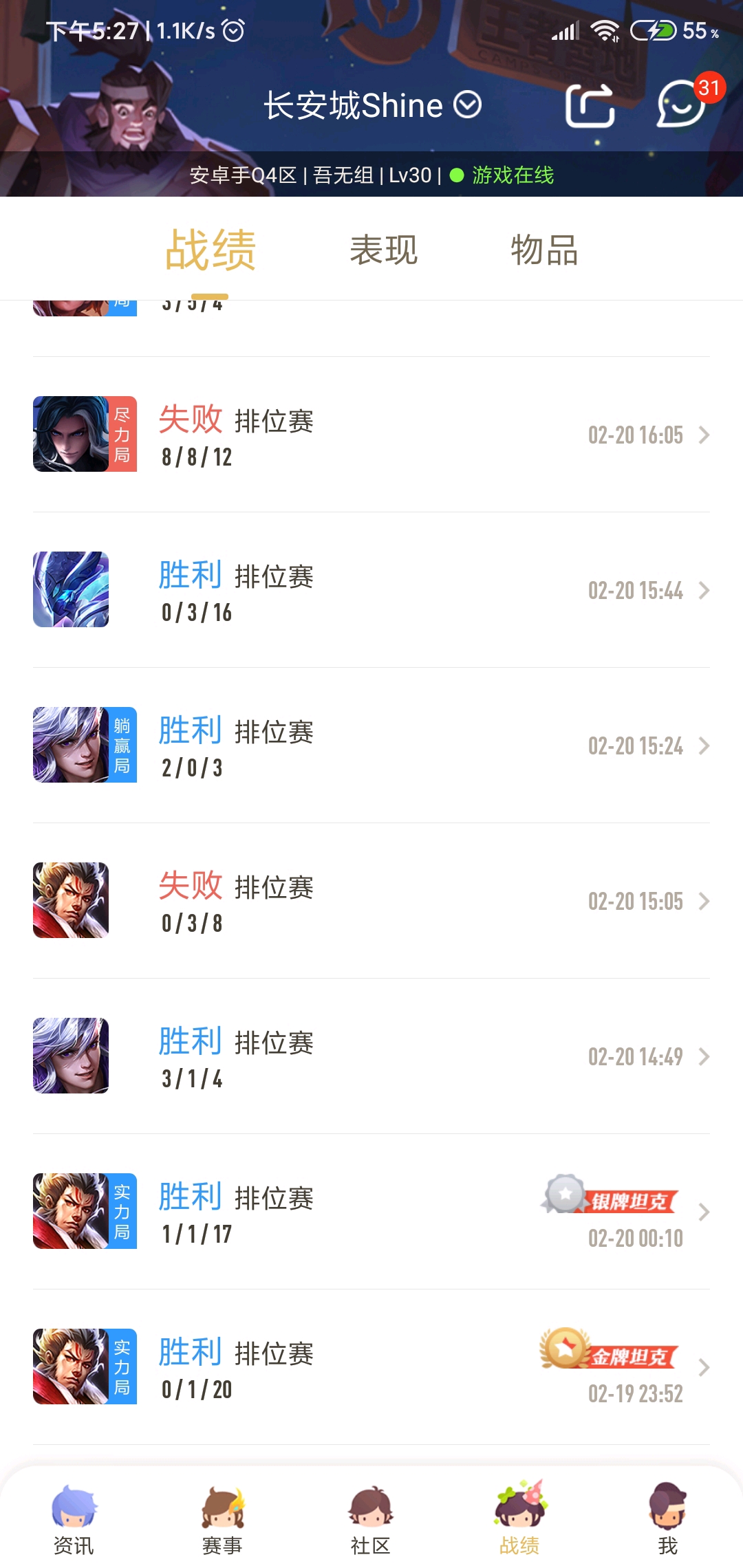Open match details for 02-20 15:24
Image resolution: width=743 pixels, height=1568 pixels.
371,745
